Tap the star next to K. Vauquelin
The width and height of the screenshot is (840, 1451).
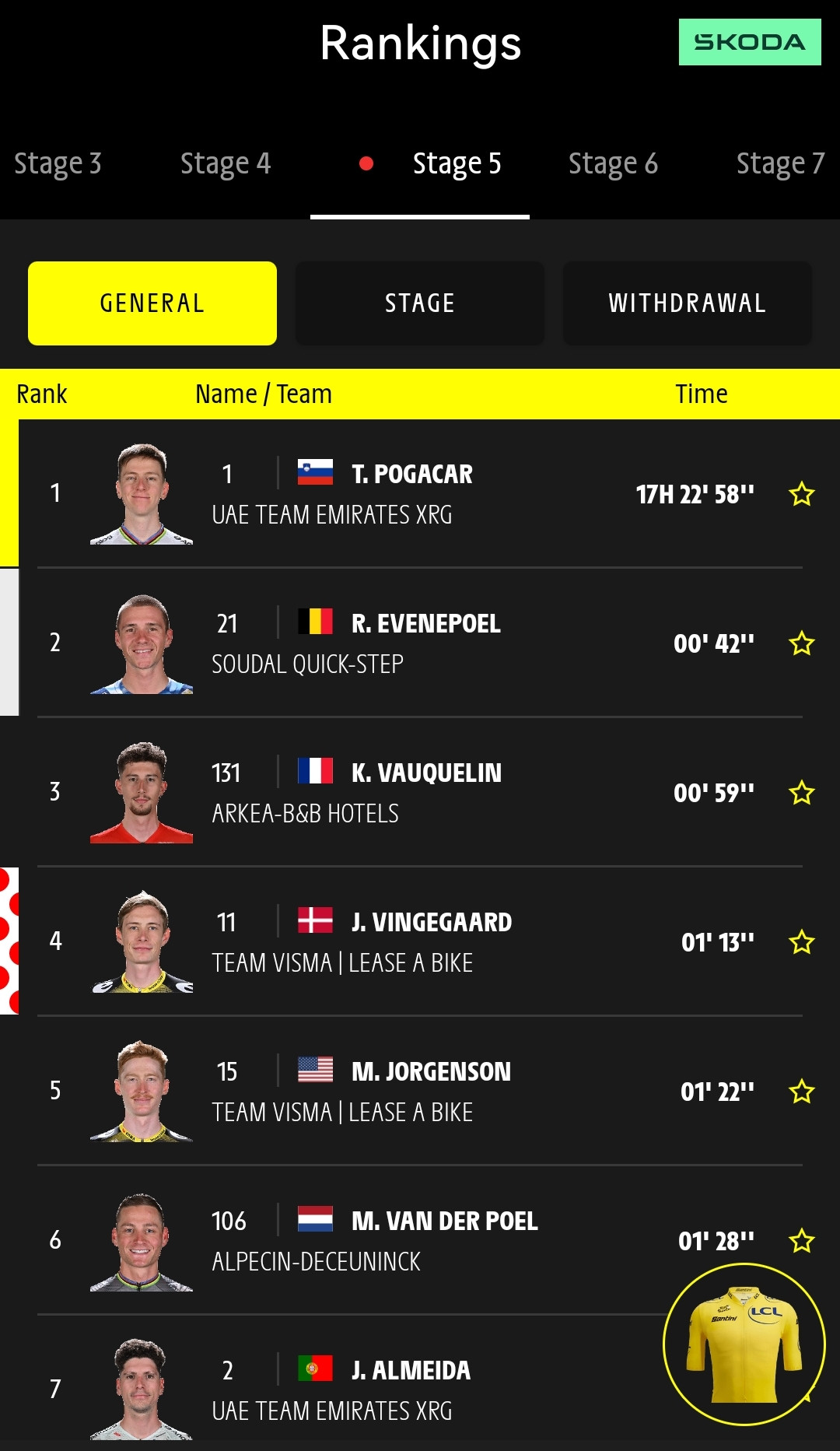[802, 793]
